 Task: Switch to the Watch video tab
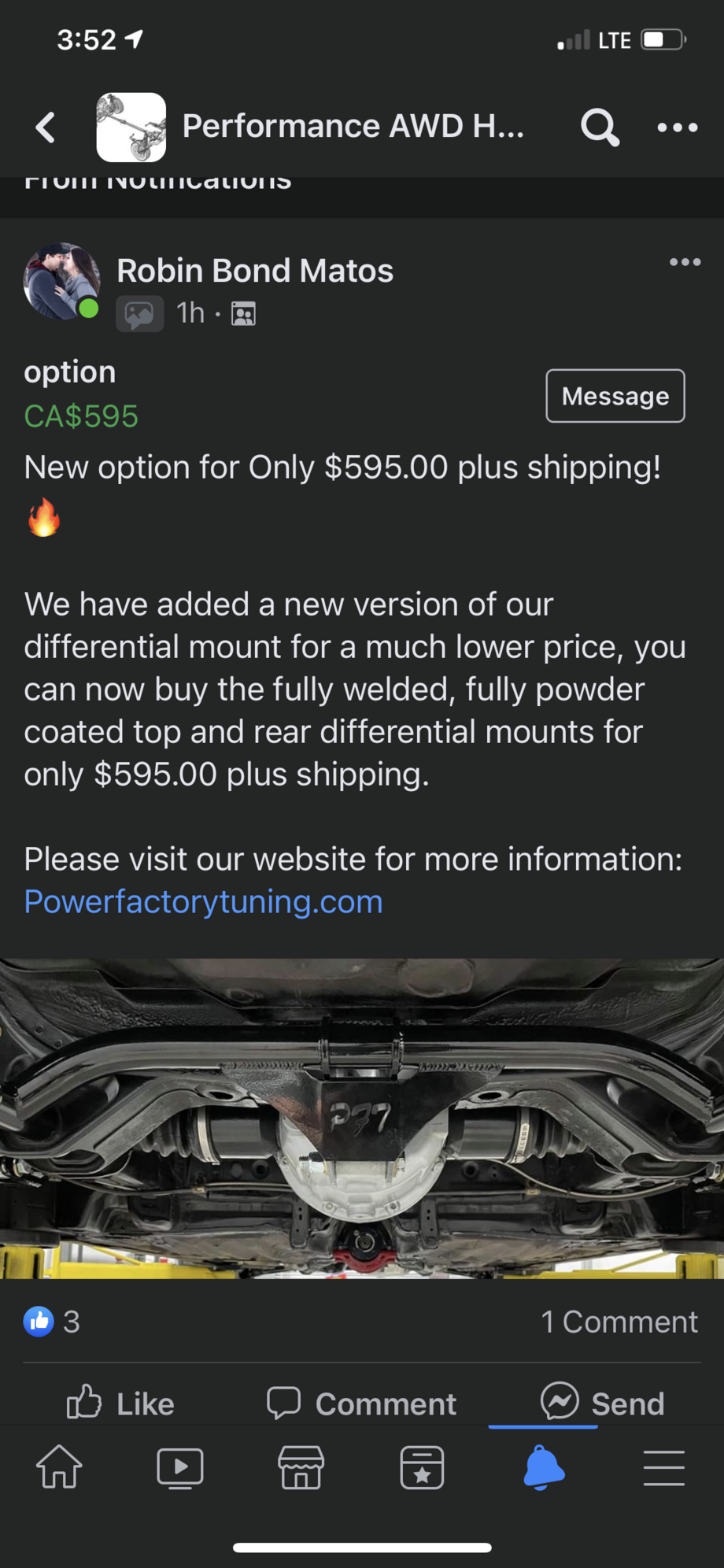(x=180, y=1468)
